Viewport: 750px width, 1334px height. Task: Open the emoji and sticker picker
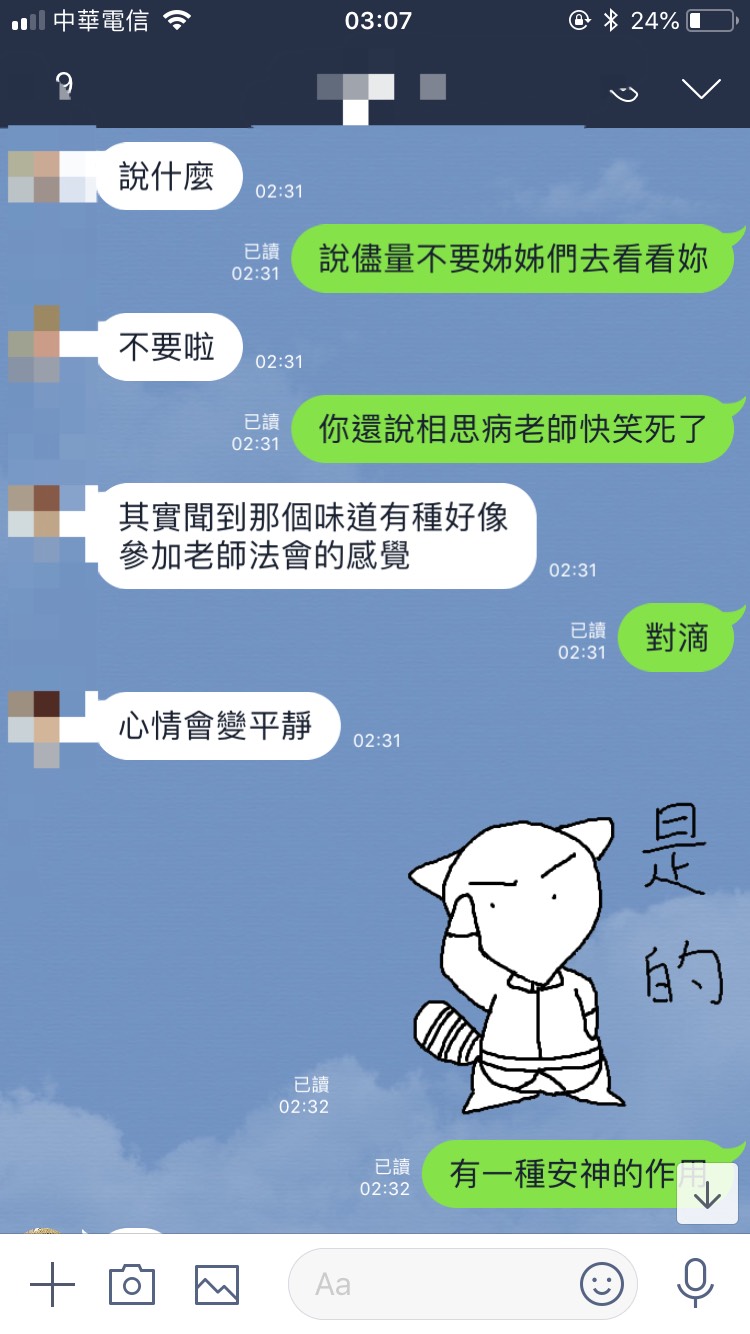601,1284
